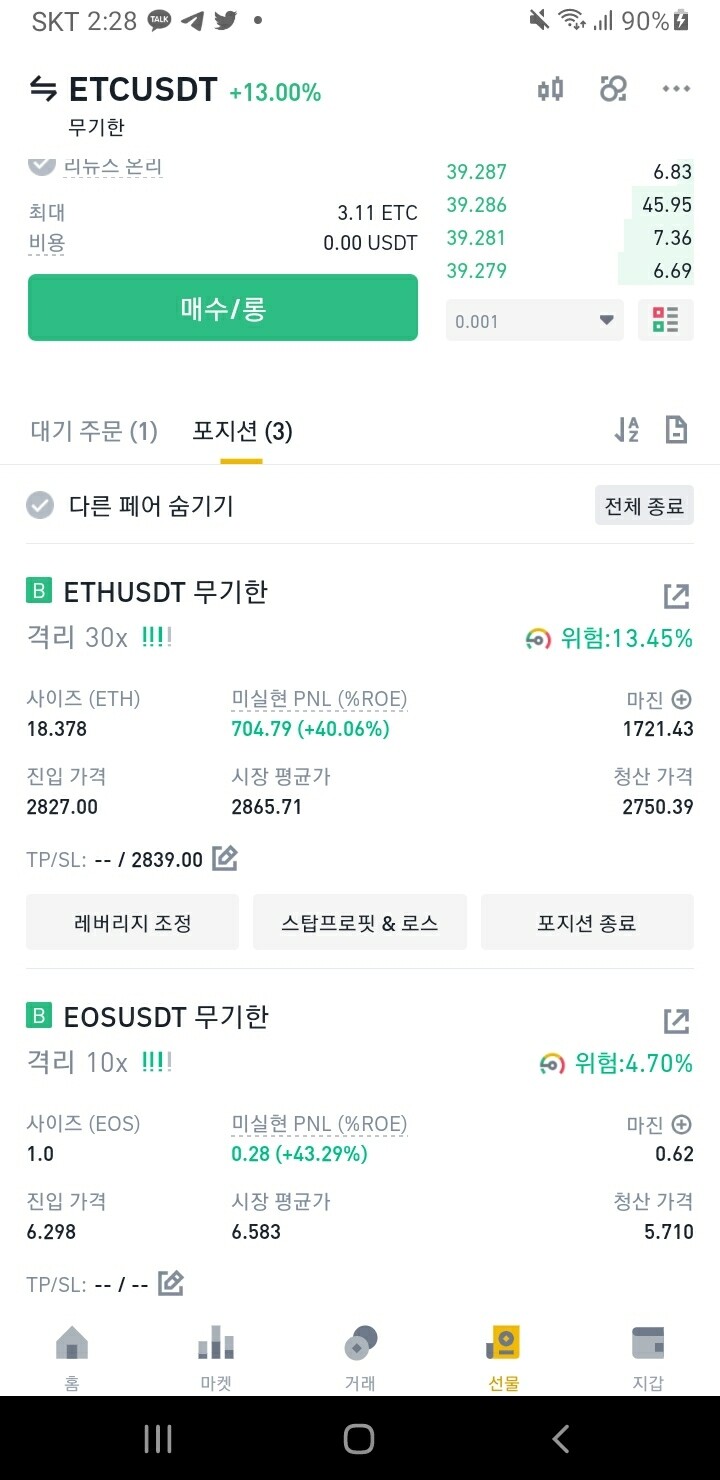Image resolution: width=720 pixels, height=1480 pixels.
Task: Open ETHUSDT position detail via external link icon
Action: click(x=676, y=595)
